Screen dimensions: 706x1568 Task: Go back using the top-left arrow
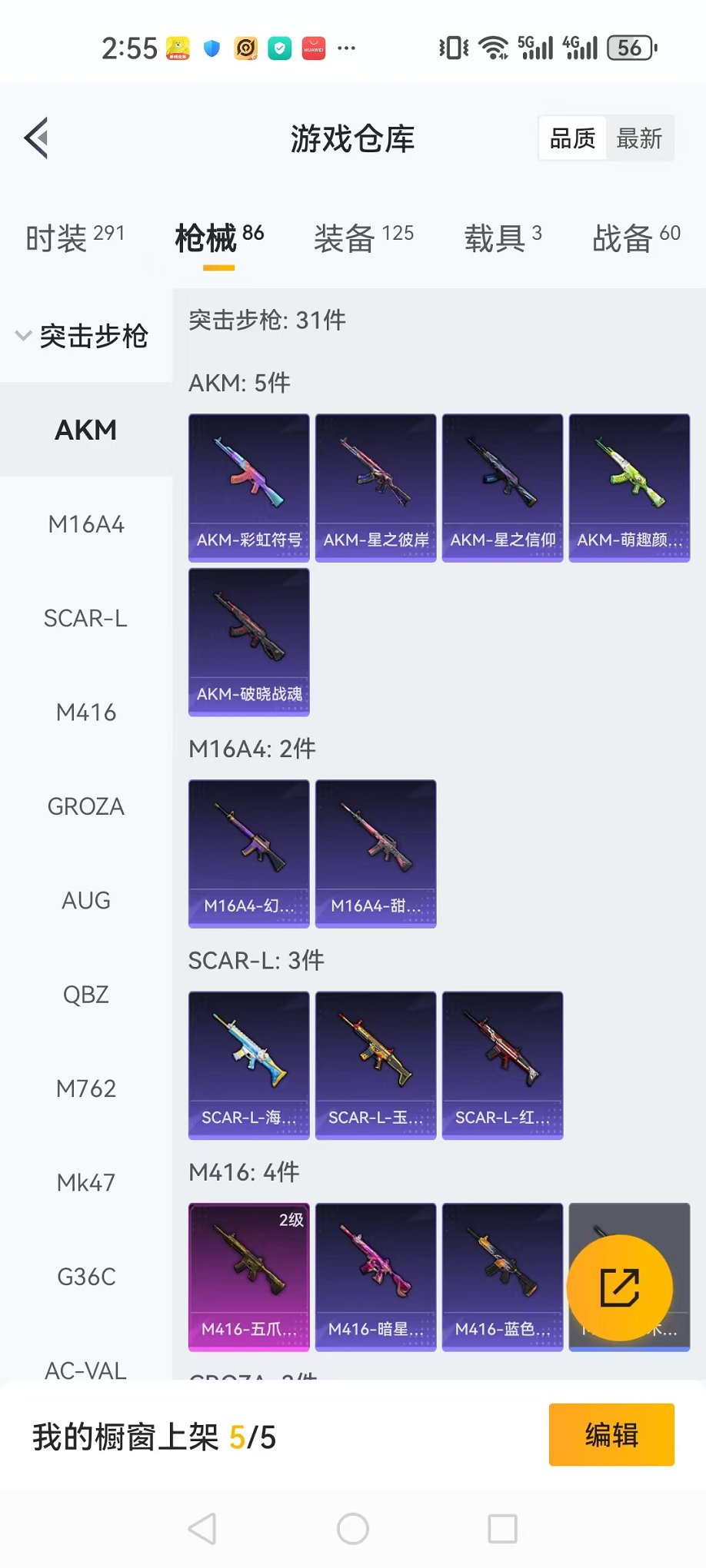[37, 138]
